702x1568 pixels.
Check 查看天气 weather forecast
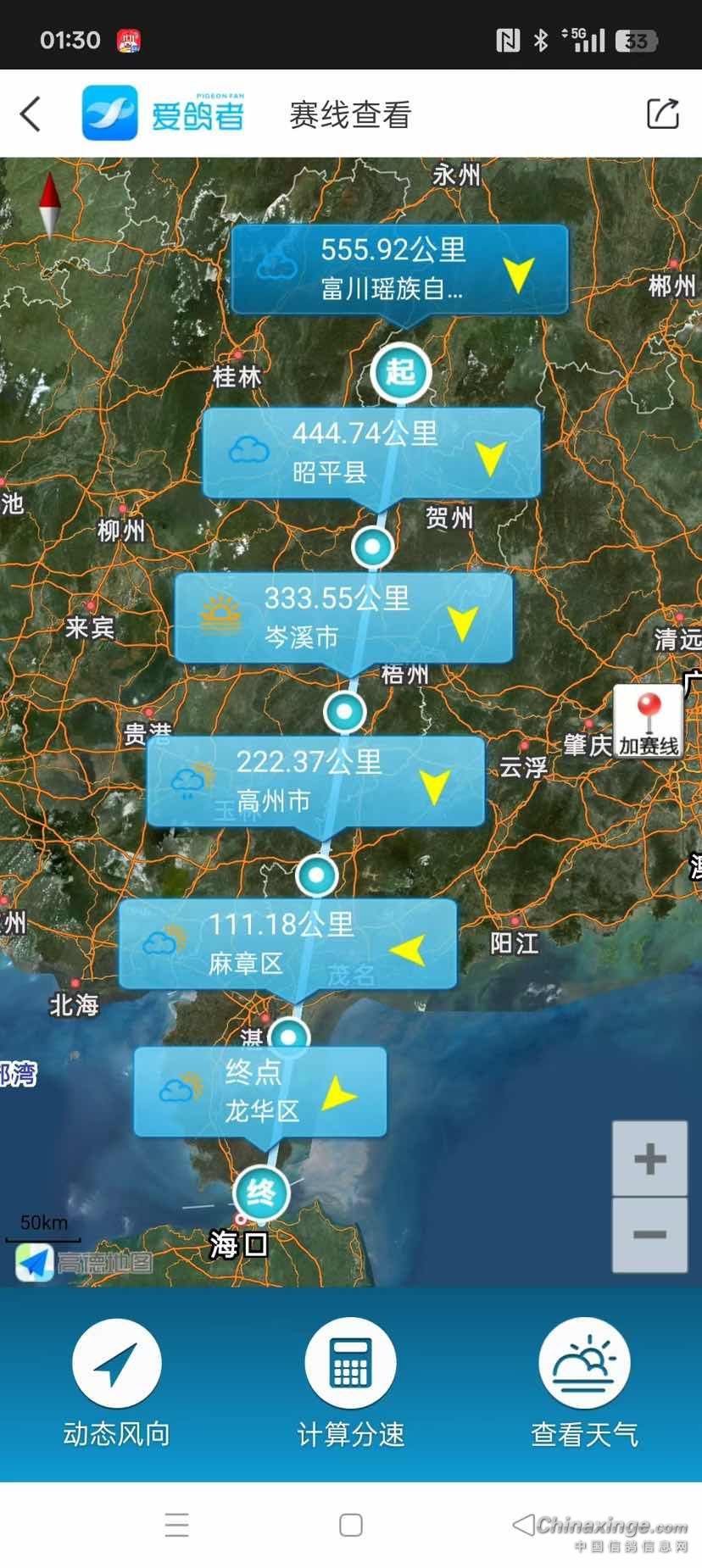584,1383
